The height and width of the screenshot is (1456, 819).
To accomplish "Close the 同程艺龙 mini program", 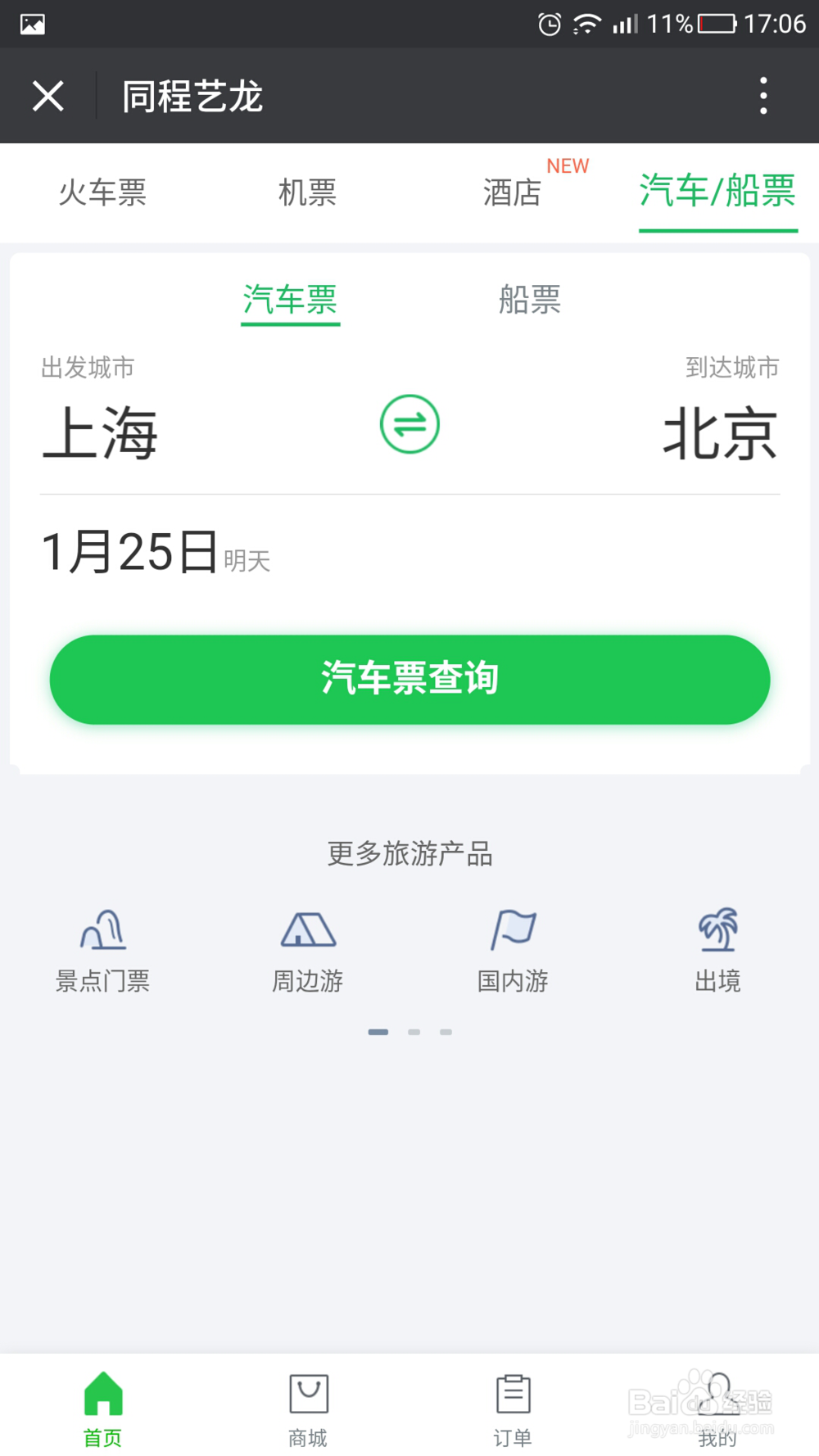I will [48, 96].
